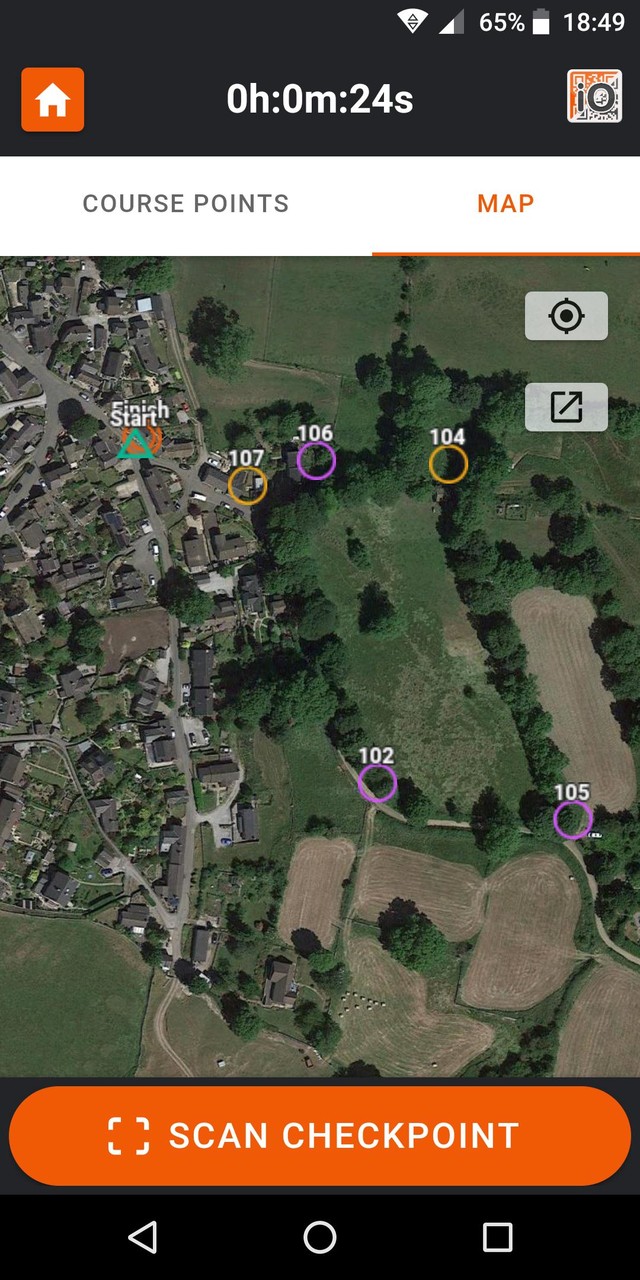Open recent apps from navigation bar

(497, 1237)
